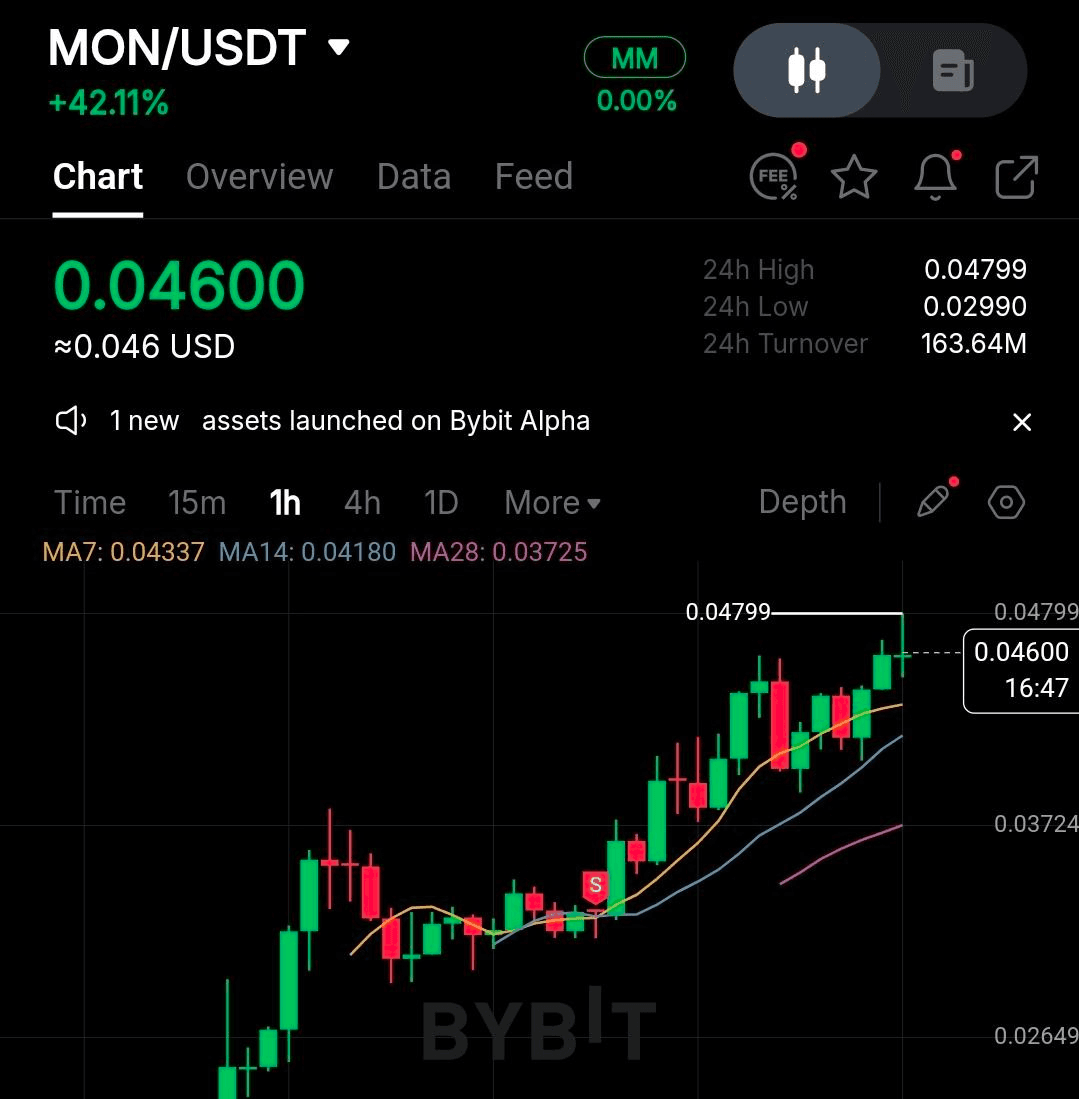Open the MON/USDT pair selector dropdown
This screenshot has height=1099, width=1079.
coord(339,47)
